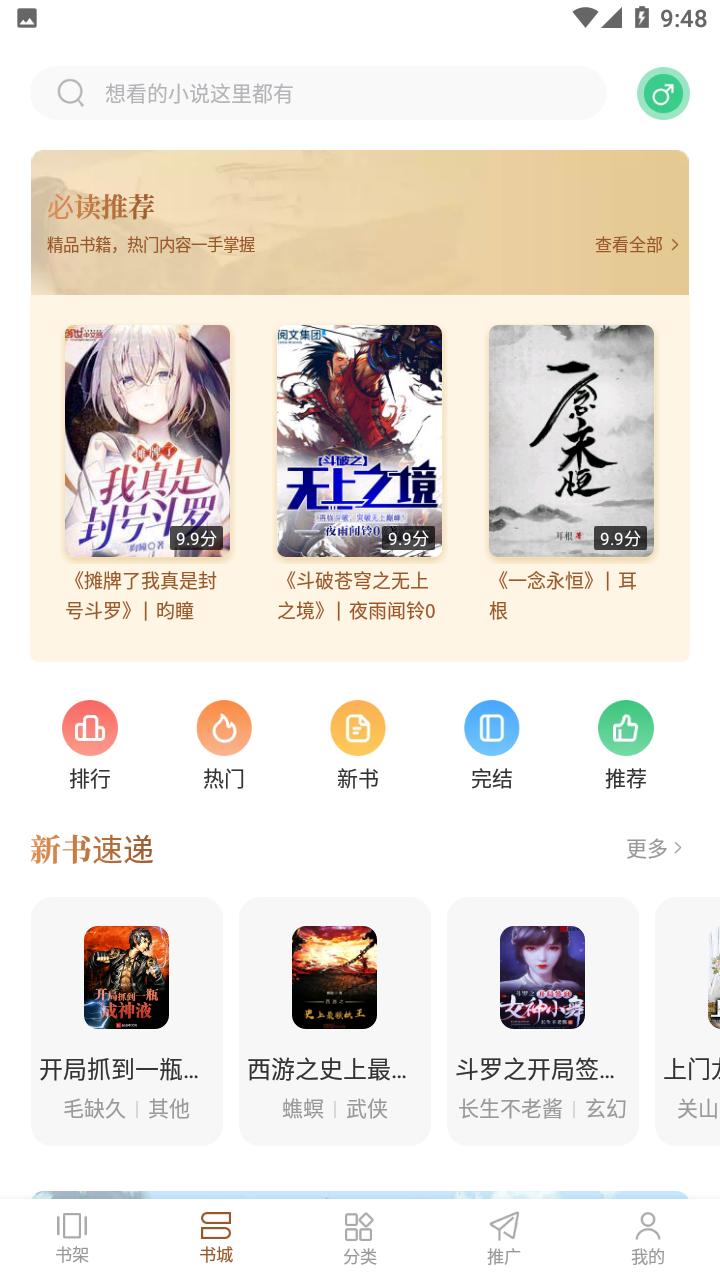This screenshot has height=1280, width=720.
Task: Open the novel search box
Action: point(318,94)
